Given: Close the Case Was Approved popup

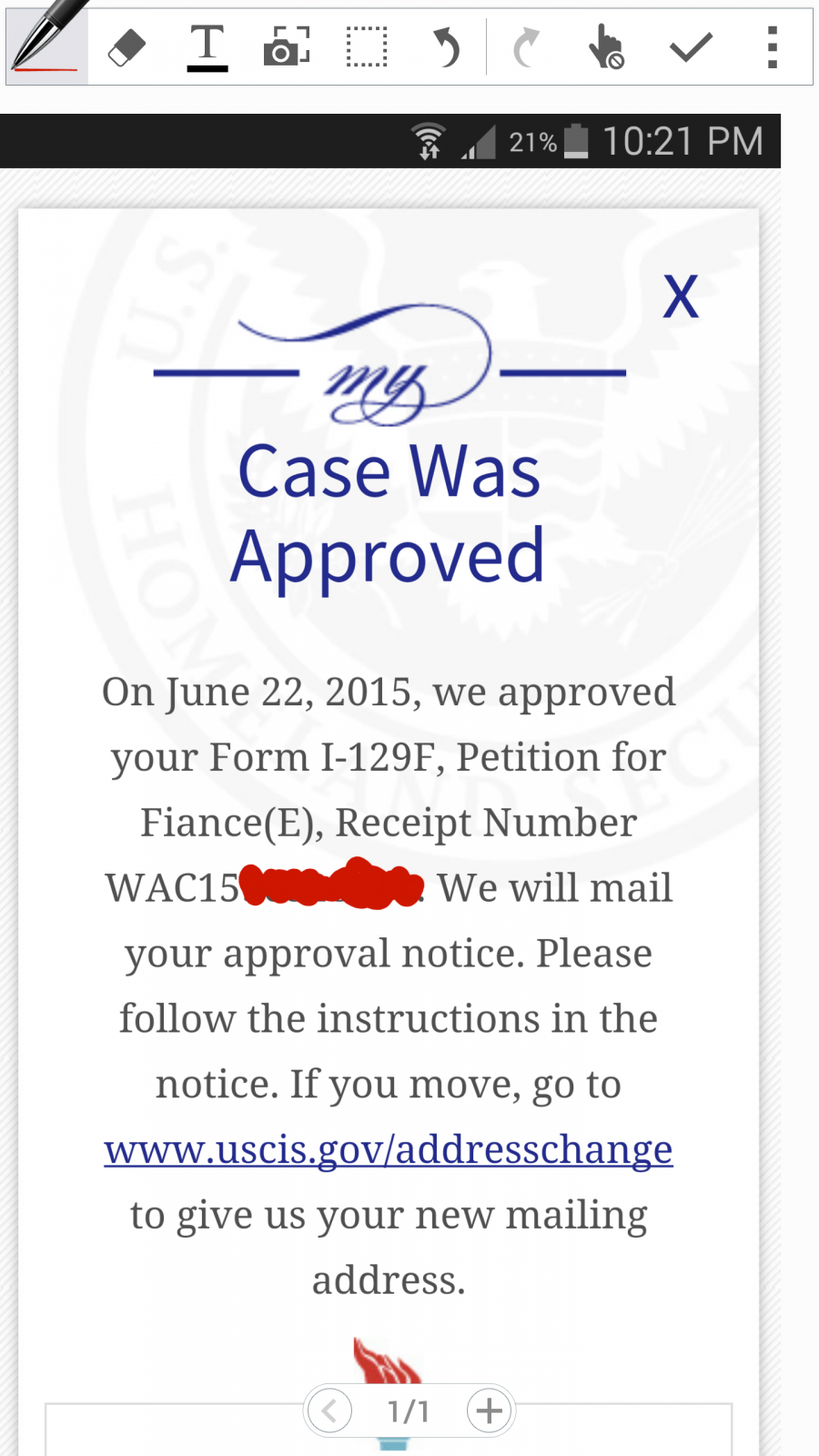Looking at the screenshot, I should [681, 297].
